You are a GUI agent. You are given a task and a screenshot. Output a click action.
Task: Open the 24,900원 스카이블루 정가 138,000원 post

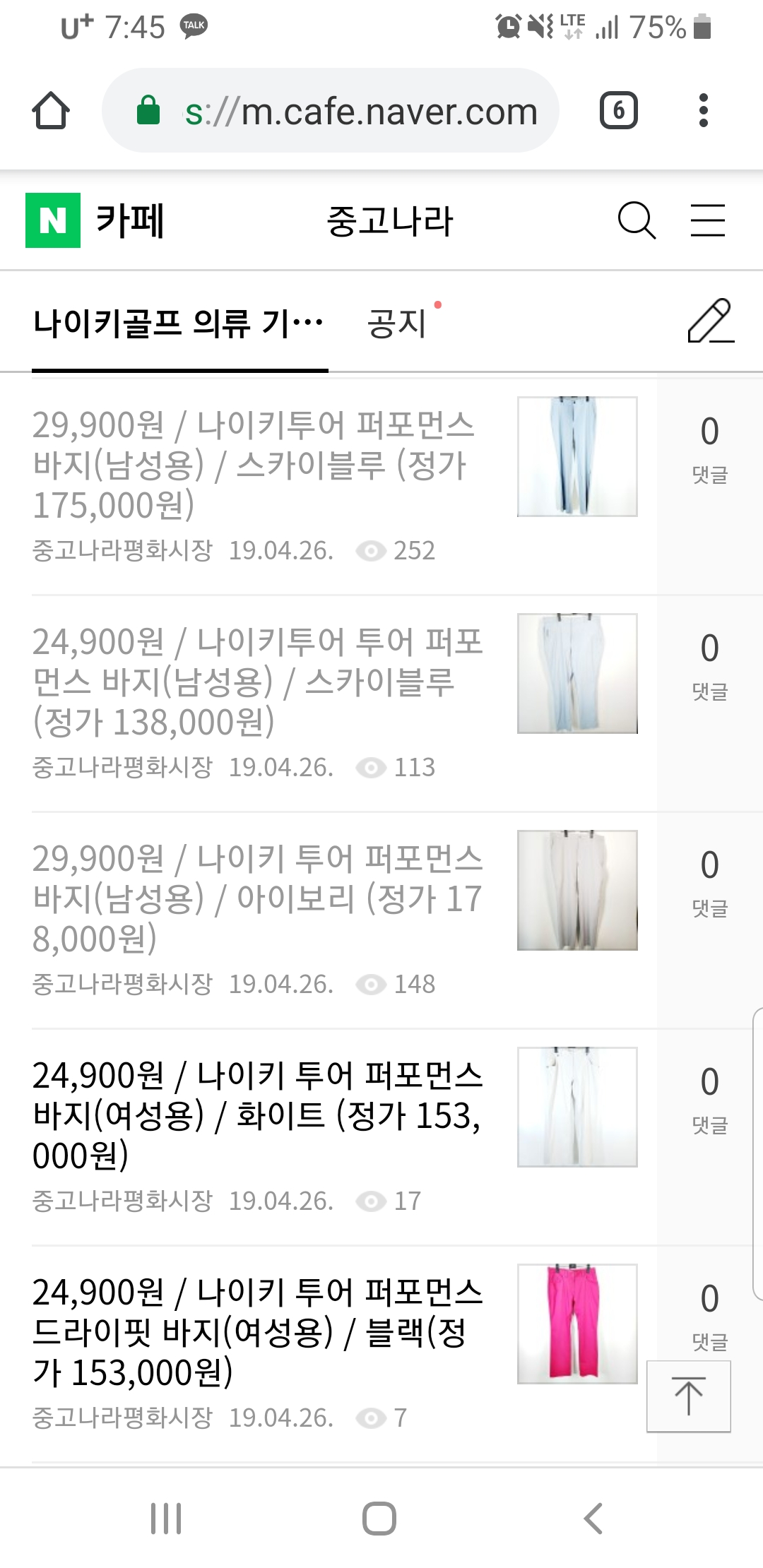point(257,681)
